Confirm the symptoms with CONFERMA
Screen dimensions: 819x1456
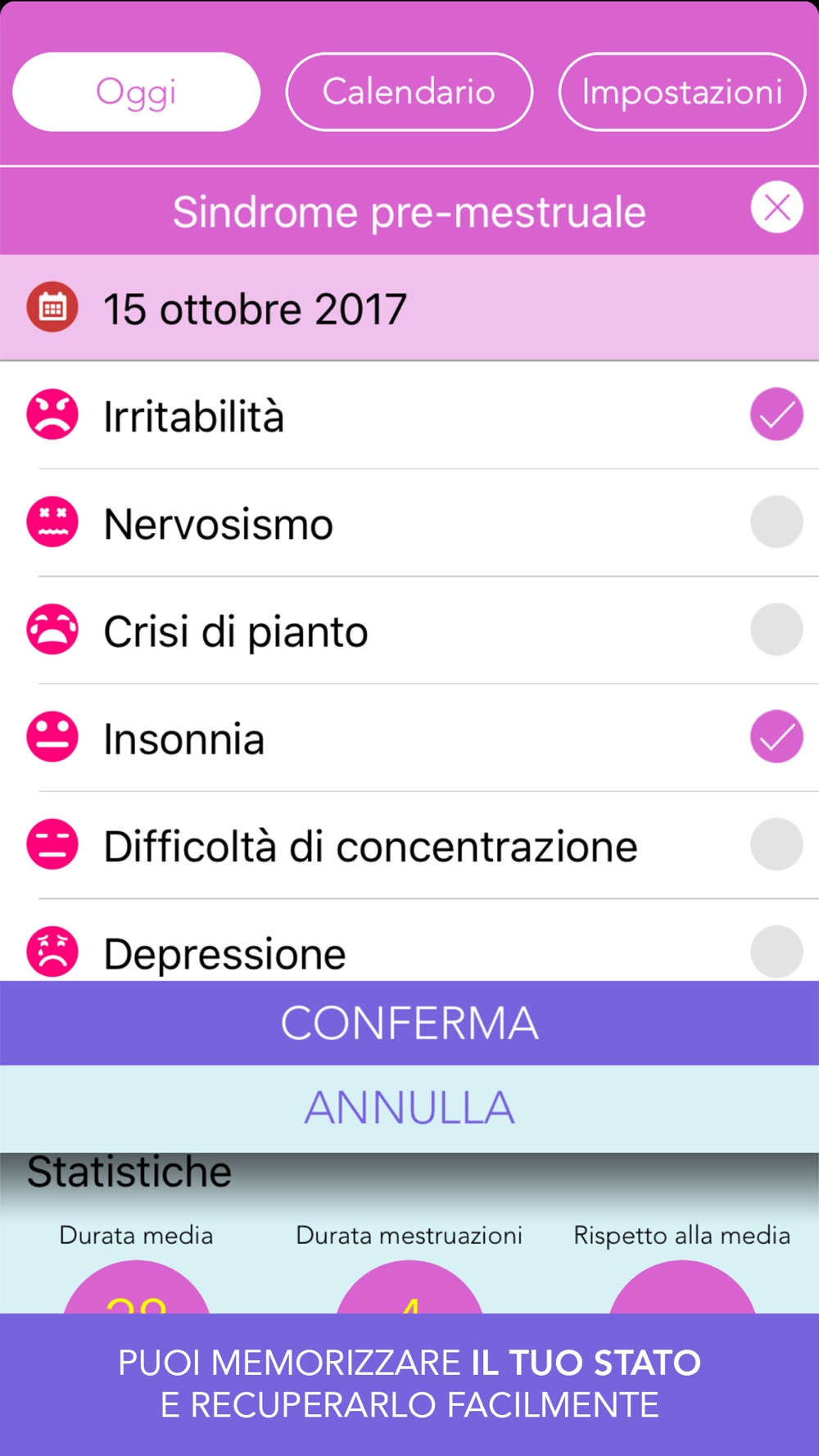[x=409, y=1023]
